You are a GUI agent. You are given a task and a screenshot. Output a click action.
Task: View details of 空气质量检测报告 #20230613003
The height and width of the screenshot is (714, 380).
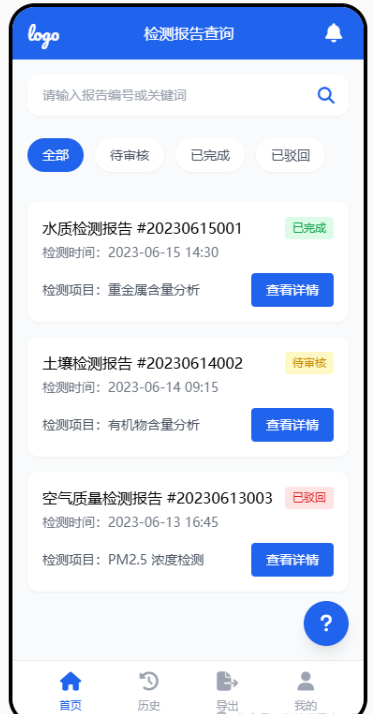click(x=298, y=571)
